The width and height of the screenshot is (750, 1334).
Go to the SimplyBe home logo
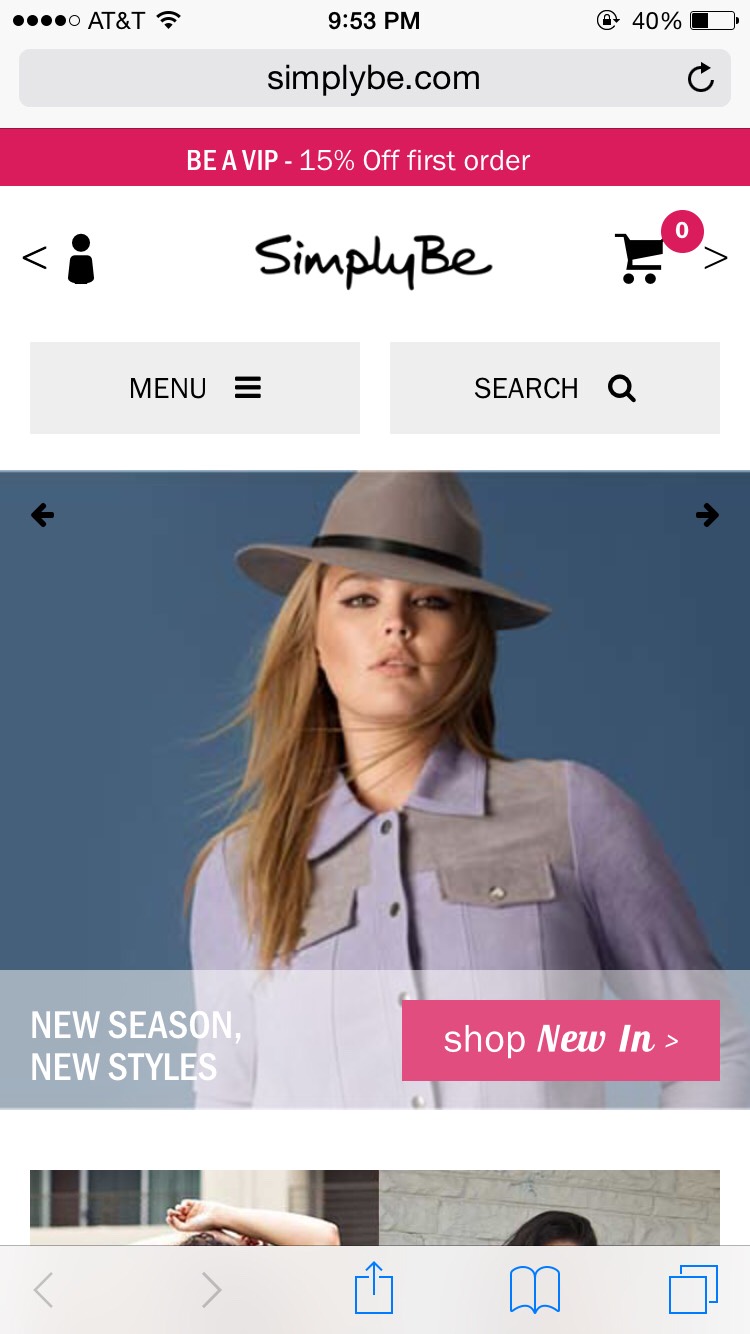click(373, 260)
